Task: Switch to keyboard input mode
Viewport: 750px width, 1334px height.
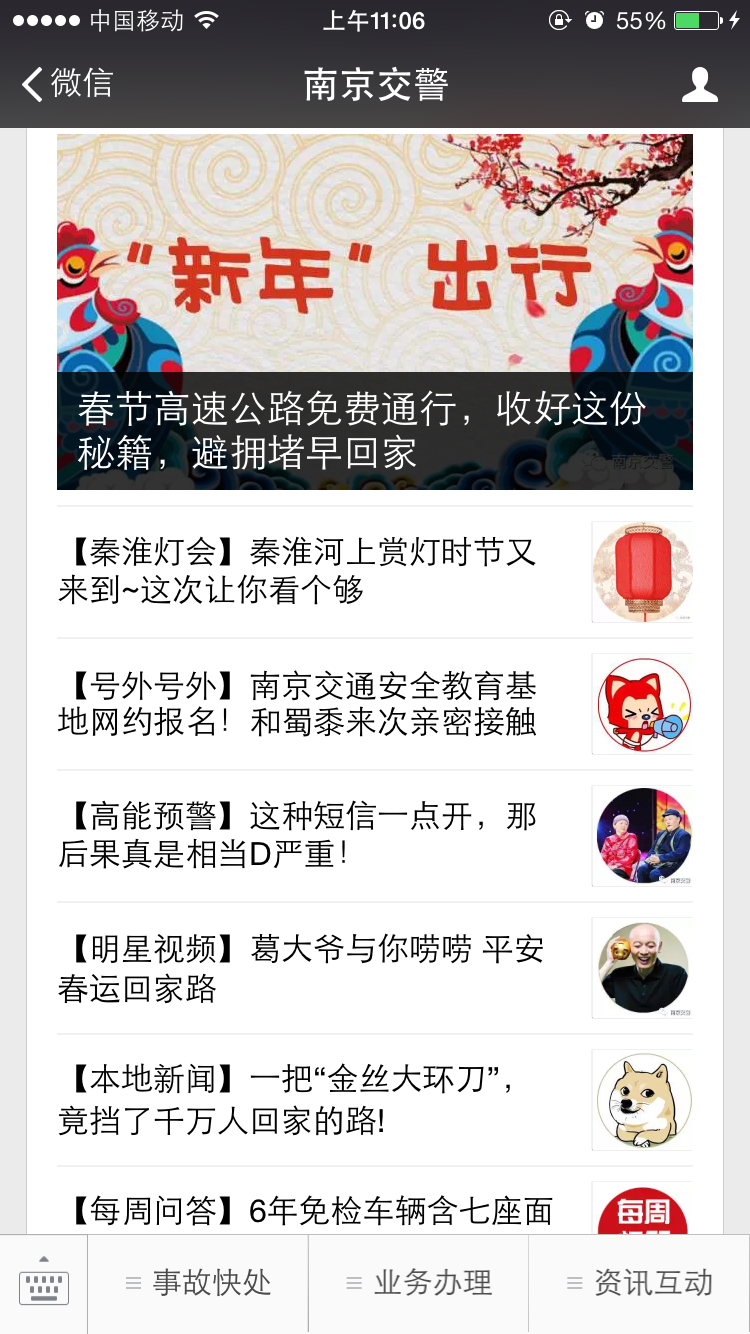Action: [x=44, y=1284]
